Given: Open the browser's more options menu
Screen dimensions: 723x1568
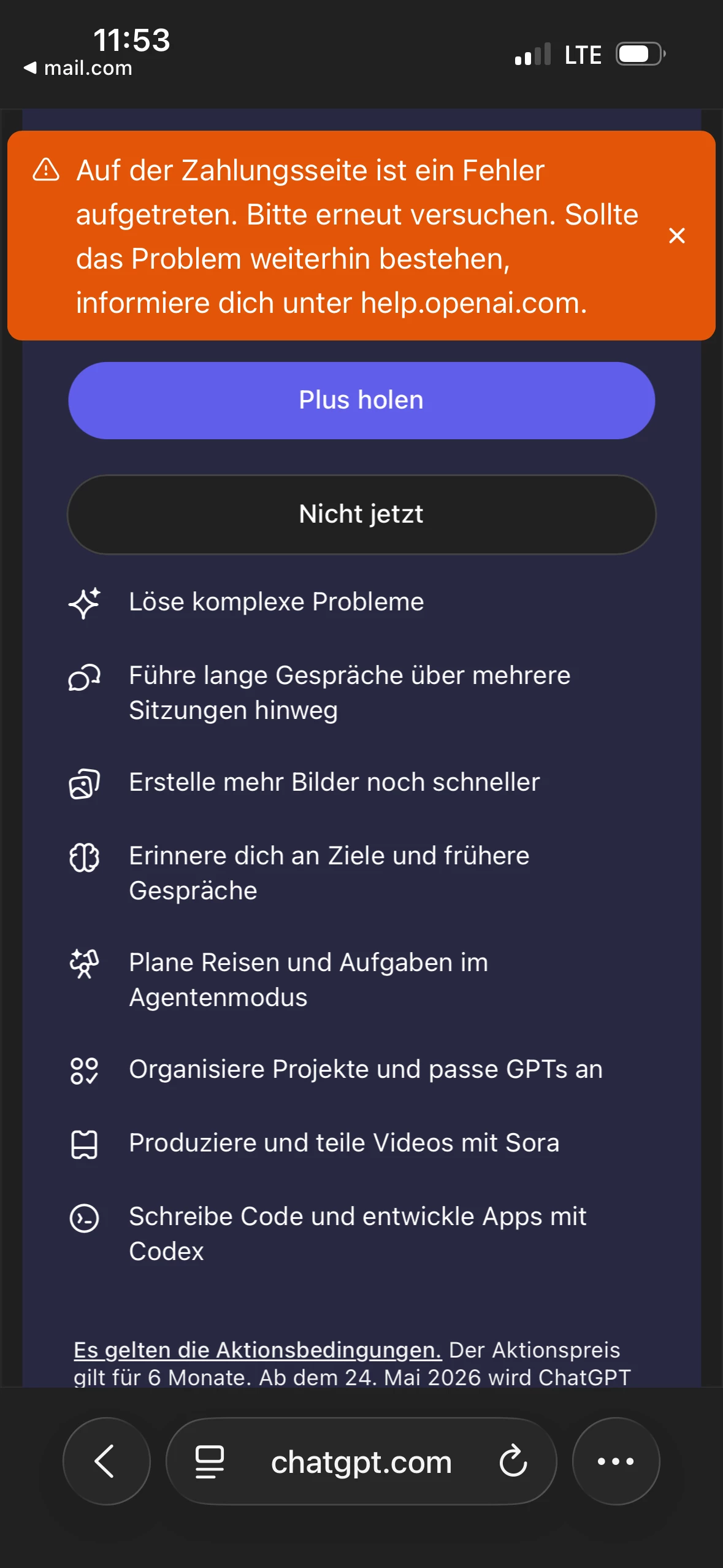Looking at the screenshot, I should click(616, 1461).
